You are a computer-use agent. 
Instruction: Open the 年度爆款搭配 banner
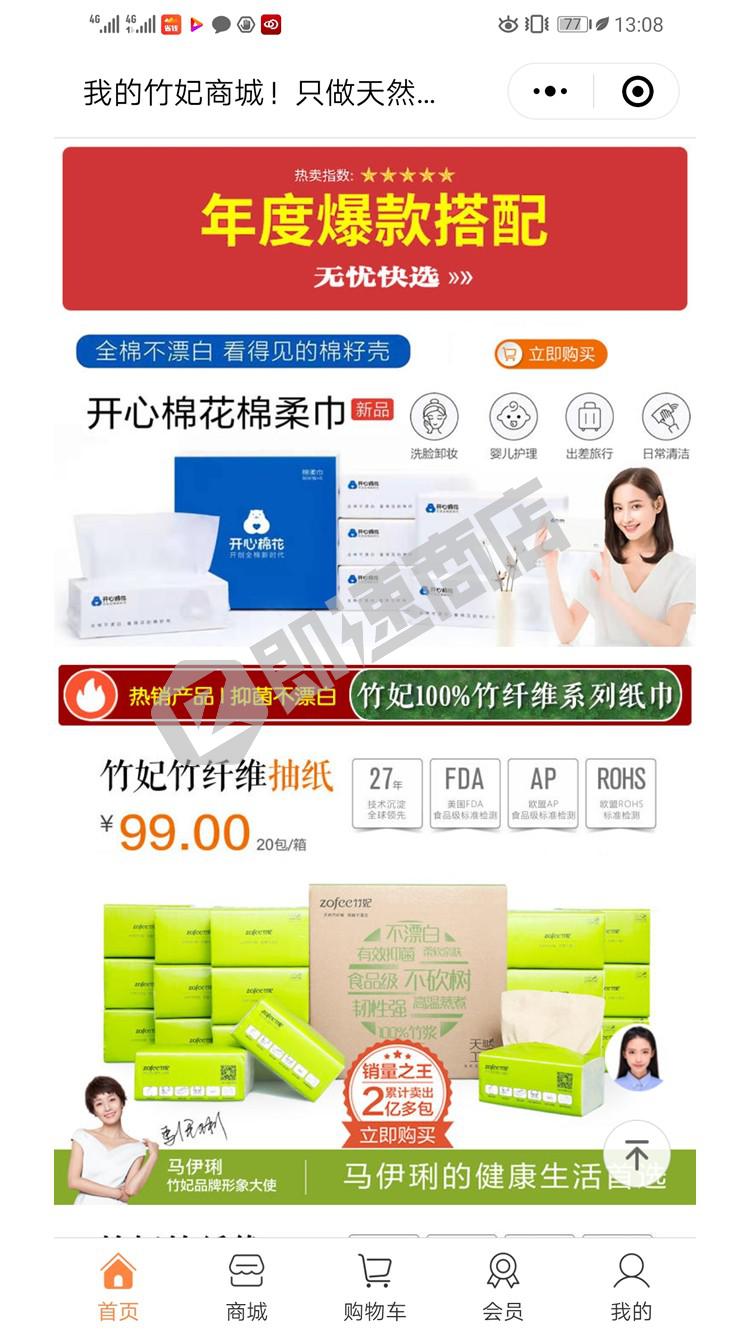(375, 229)
